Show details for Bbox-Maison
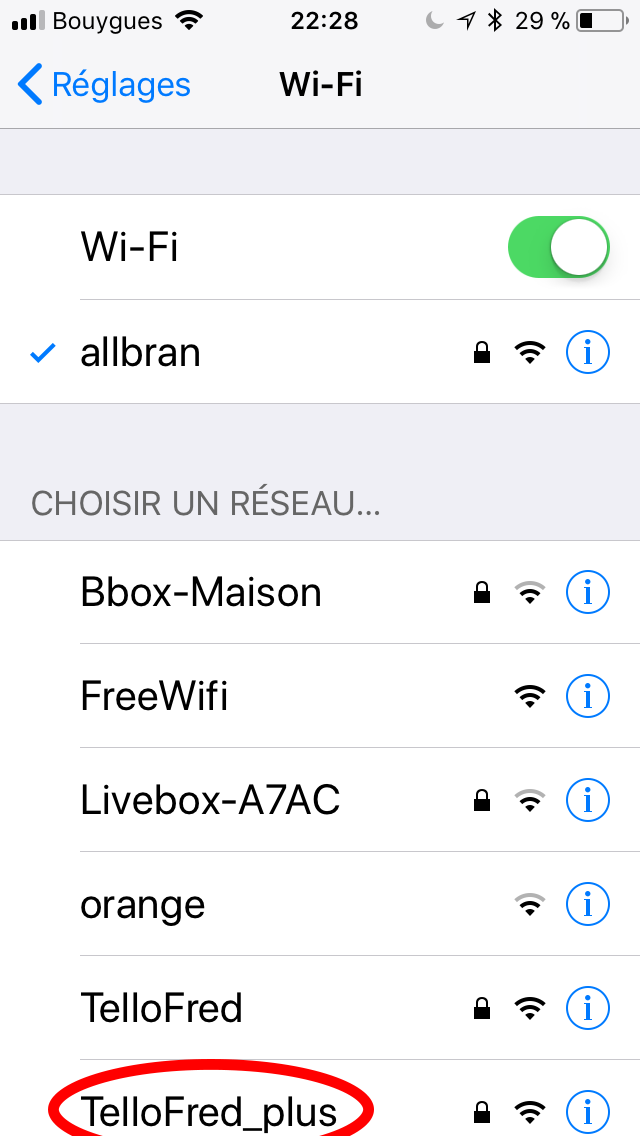640x1136 pixels. tap(587, 593)
